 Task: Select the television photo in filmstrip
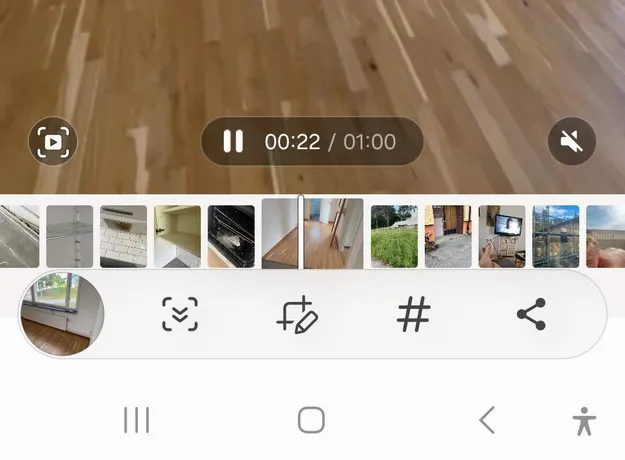point(502,236)
